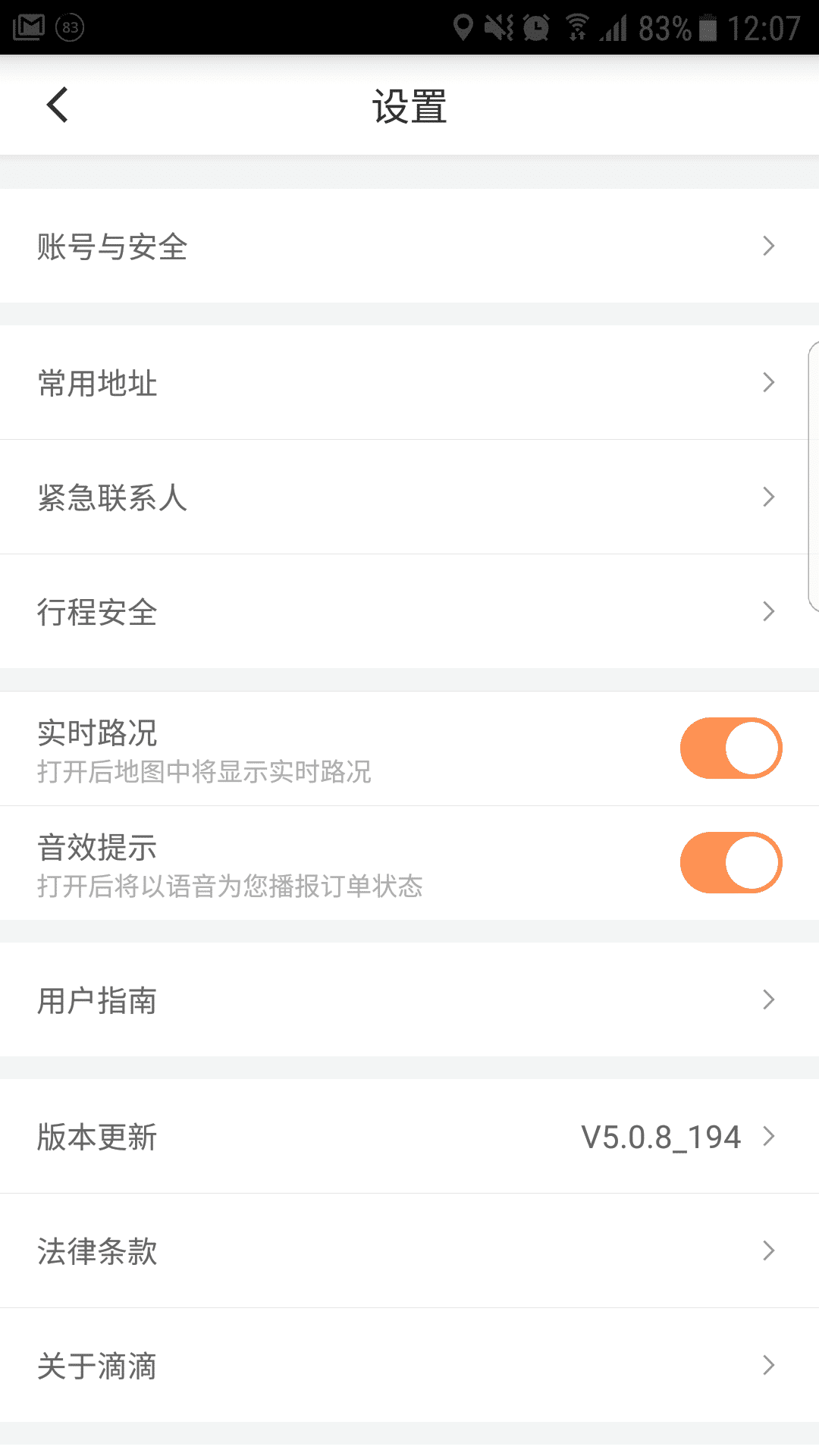Open the 紧急联系人 row

coord(409,497)
